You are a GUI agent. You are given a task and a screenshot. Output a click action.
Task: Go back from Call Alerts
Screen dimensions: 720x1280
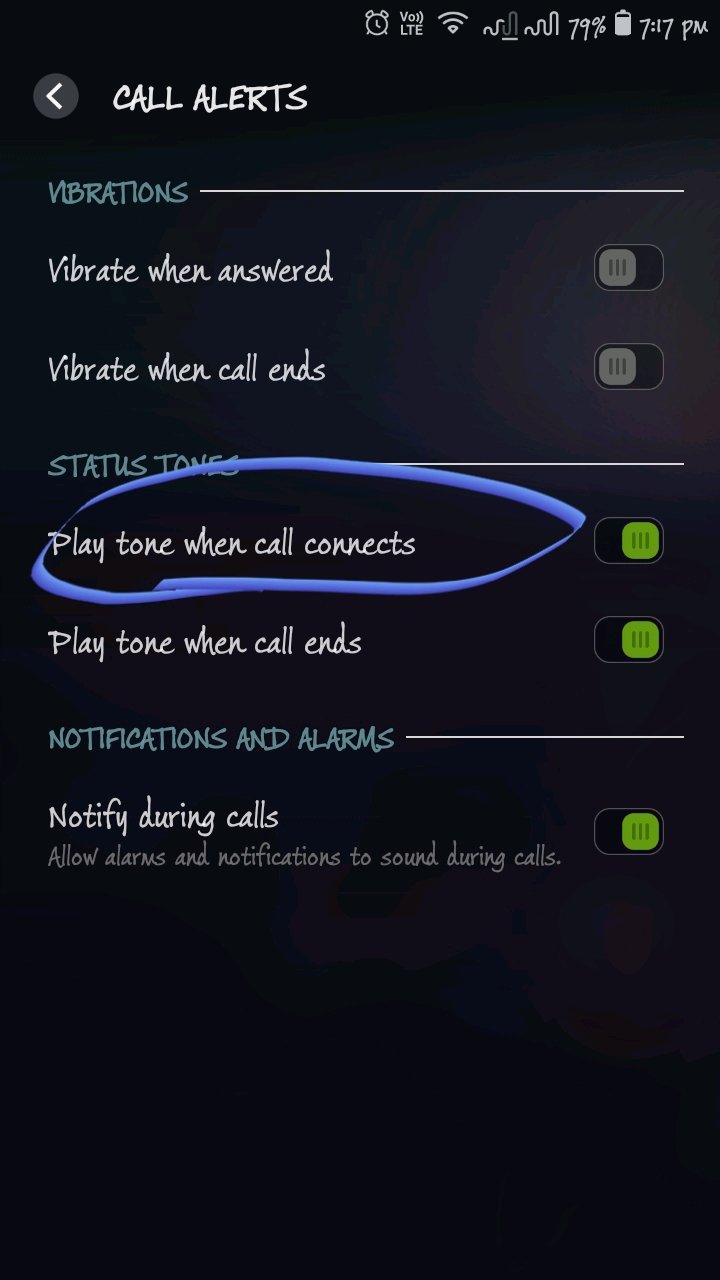tap(56, 97)
